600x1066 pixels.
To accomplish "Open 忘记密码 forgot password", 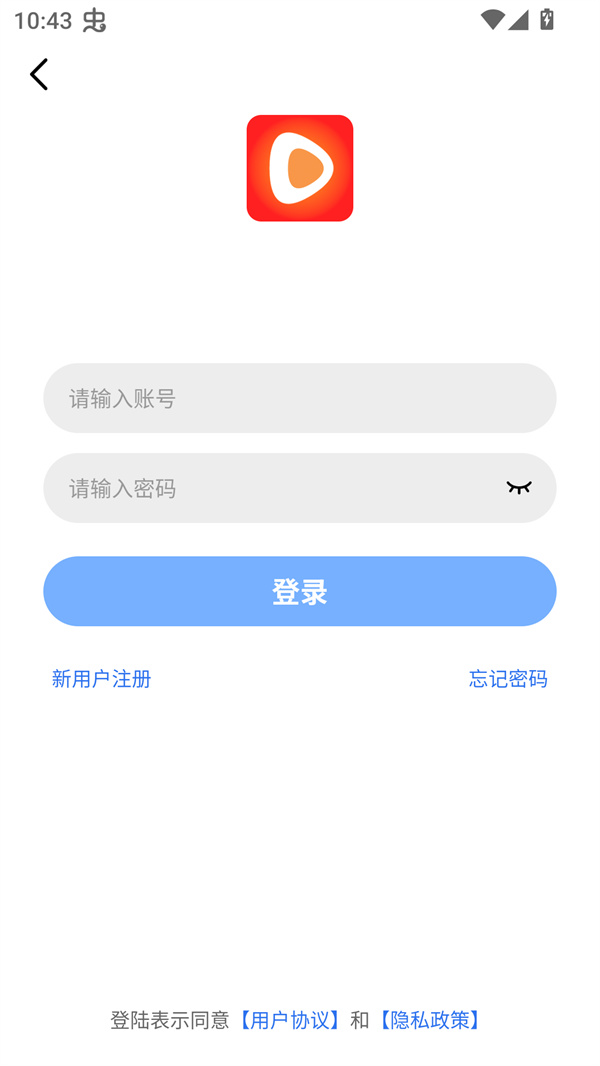I will 508,679.
